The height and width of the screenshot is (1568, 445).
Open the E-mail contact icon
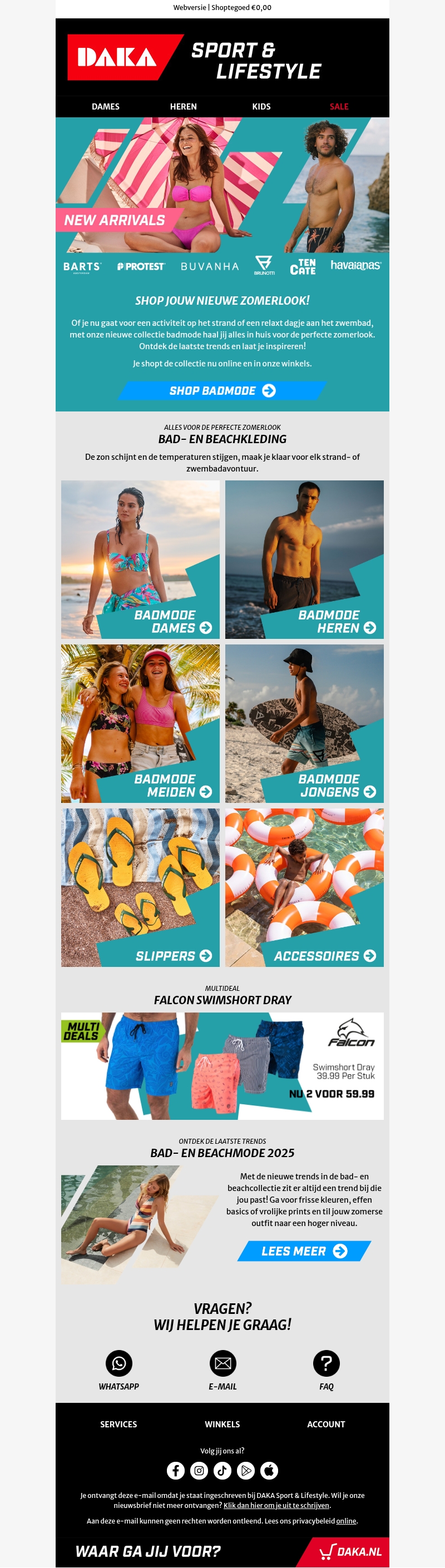pos(223,1363)
